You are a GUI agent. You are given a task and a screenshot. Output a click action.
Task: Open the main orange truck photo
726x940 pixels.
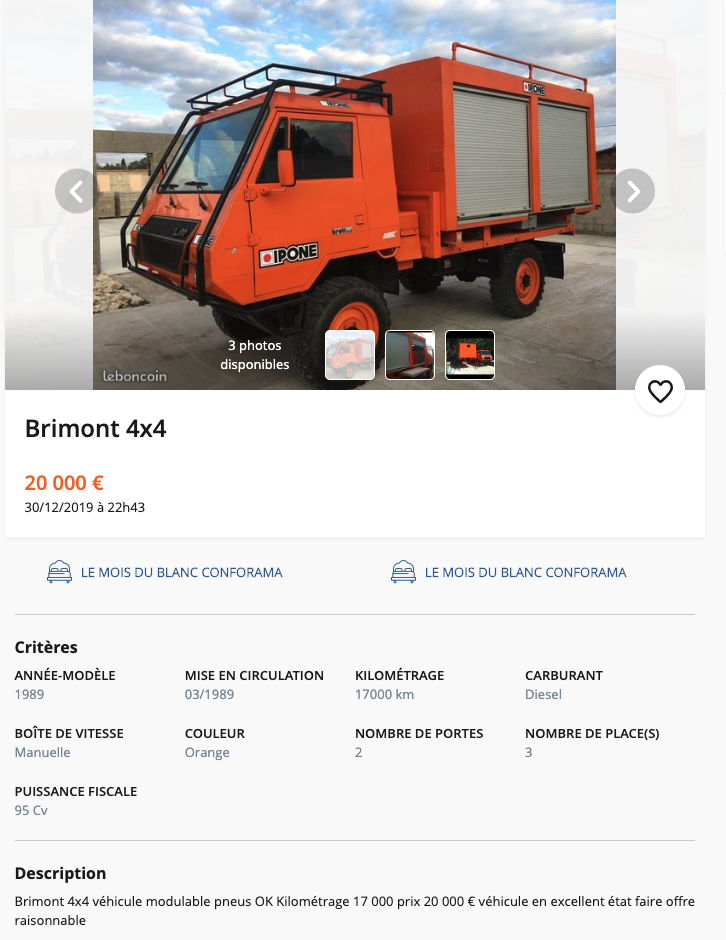pyautogui.click(x=355, y=180)
